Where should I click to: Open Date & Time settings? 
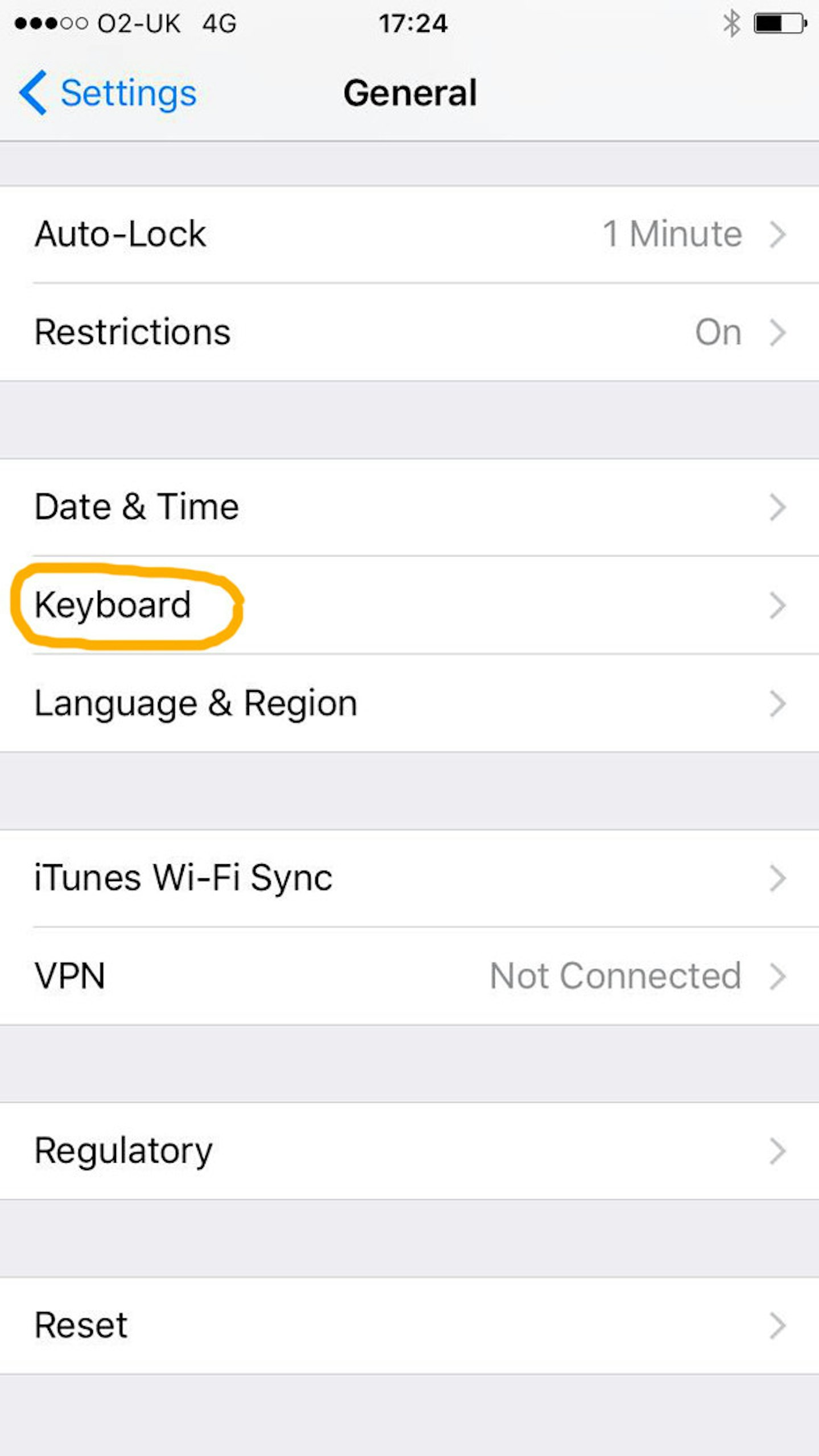point(409,507)
